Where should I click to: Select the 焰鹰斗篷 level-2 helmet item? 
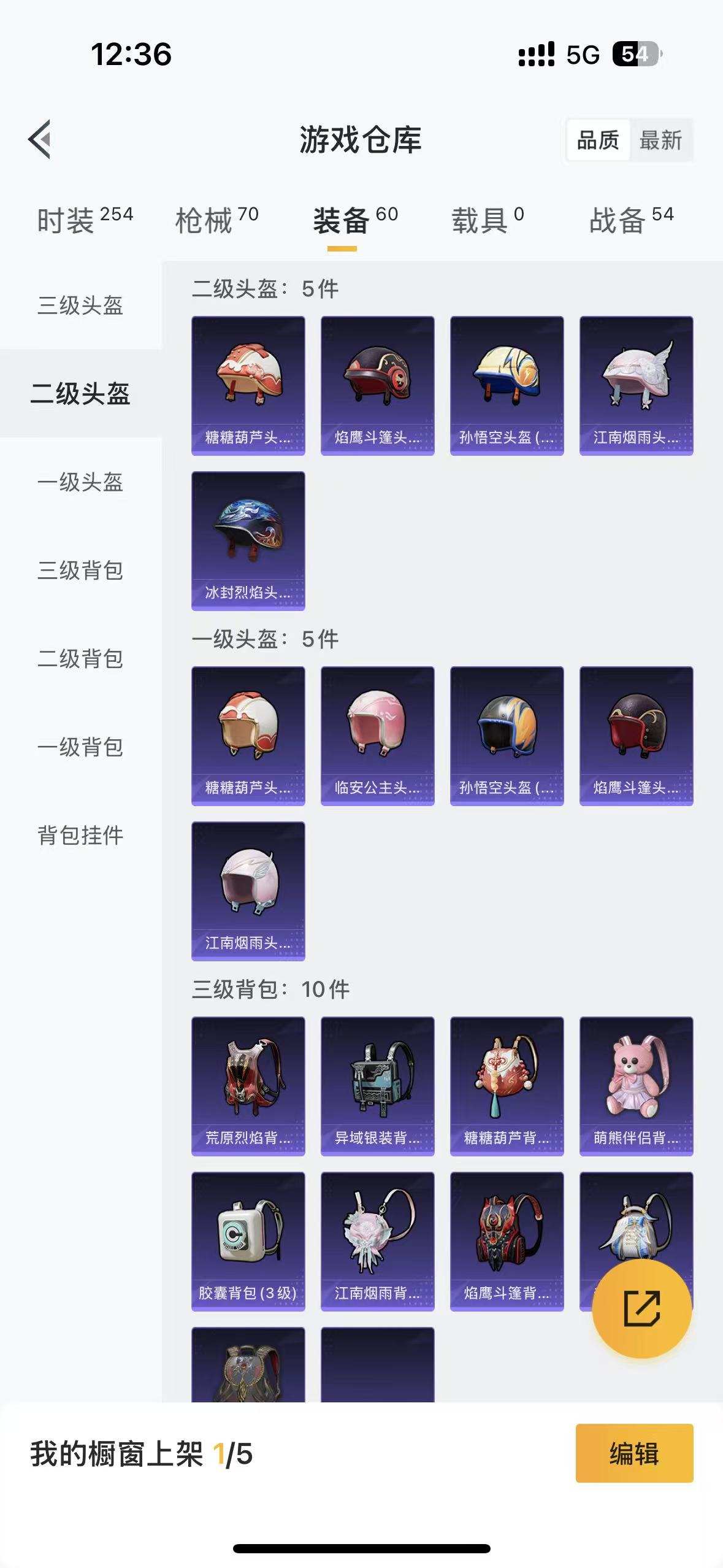[378, 385]
